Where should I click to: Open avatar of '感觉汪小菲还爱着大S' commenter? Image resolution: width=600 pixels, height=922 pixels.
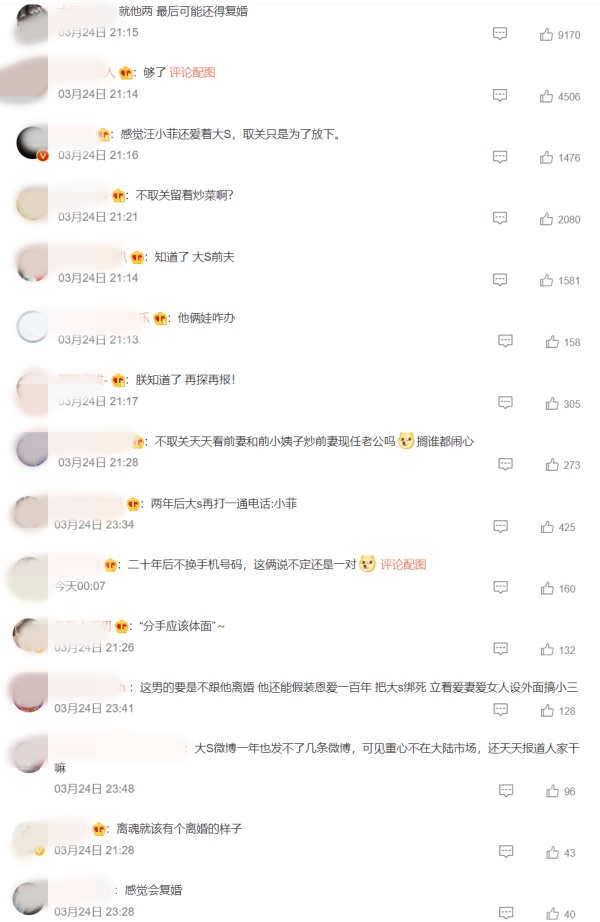(x=33, y=143)
